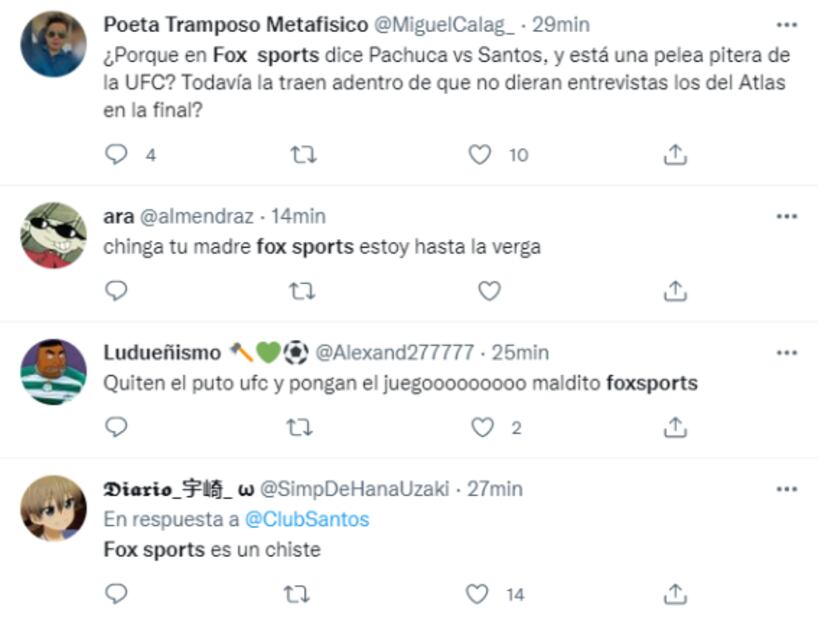Share ara's tweet

(x=675, y=291)
